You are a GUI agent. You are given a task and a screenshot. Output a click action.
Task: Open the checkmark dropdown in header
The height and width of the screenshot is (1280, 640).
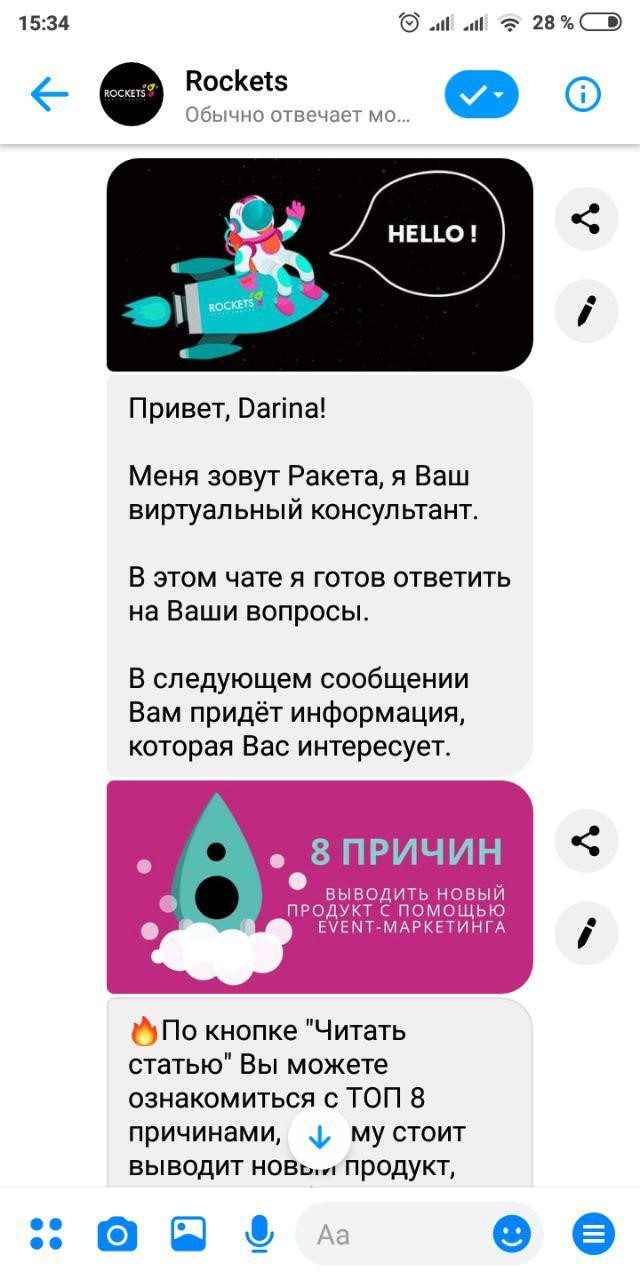click(x=481, y=95)
